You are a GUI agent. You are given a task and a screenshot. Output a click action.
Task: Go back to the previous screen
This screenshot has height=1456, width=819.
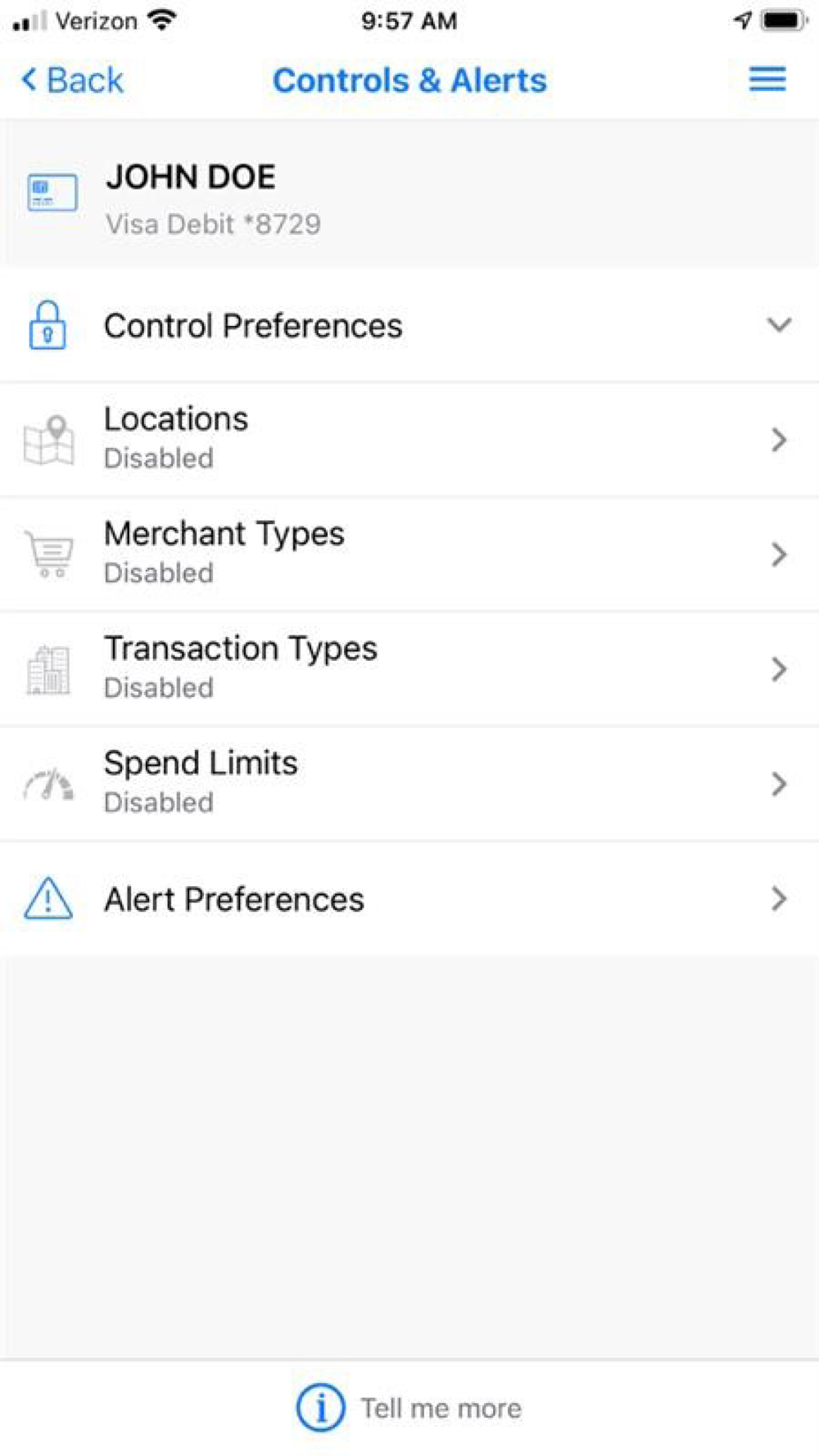[x=72, y=80]
